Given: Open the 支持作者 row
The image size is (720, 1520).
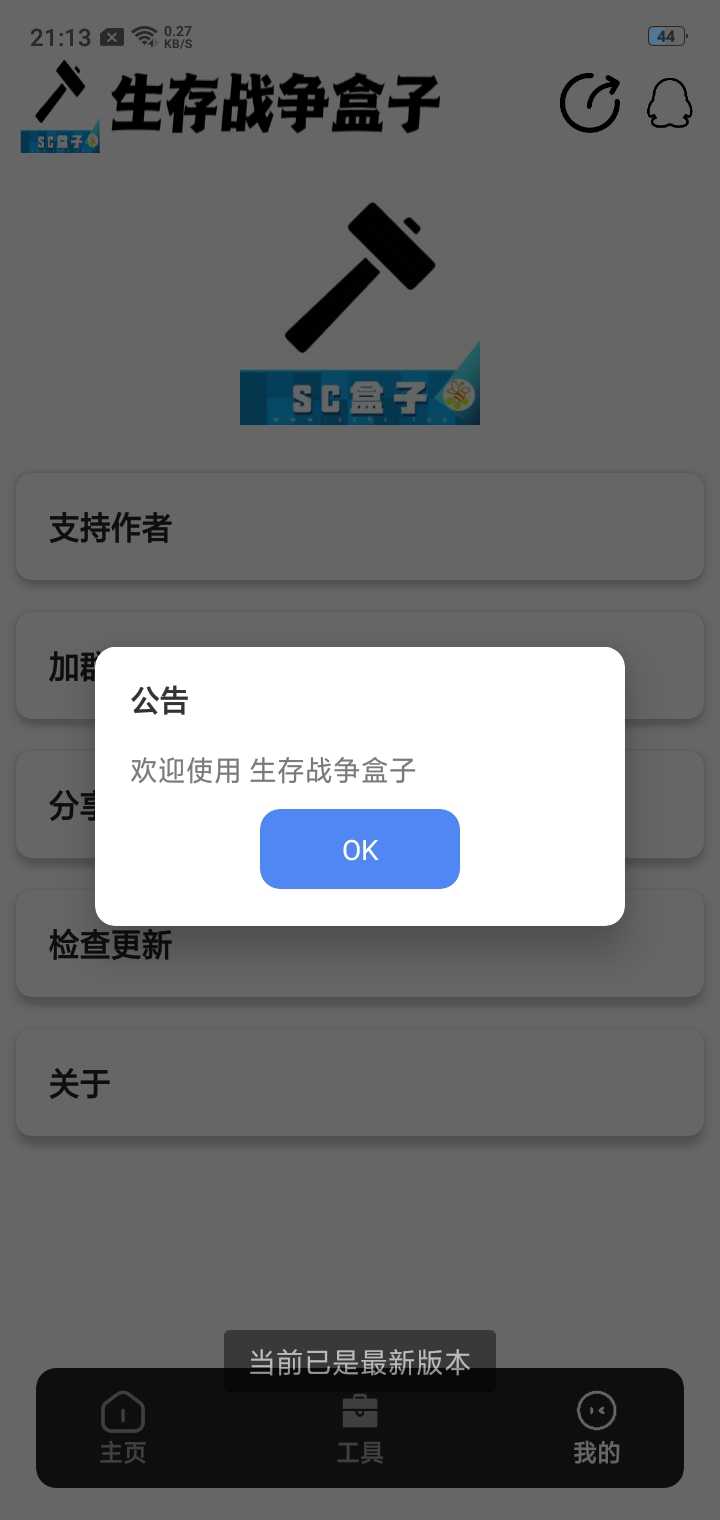Looking at the screenshot, I should coord(360,527).
